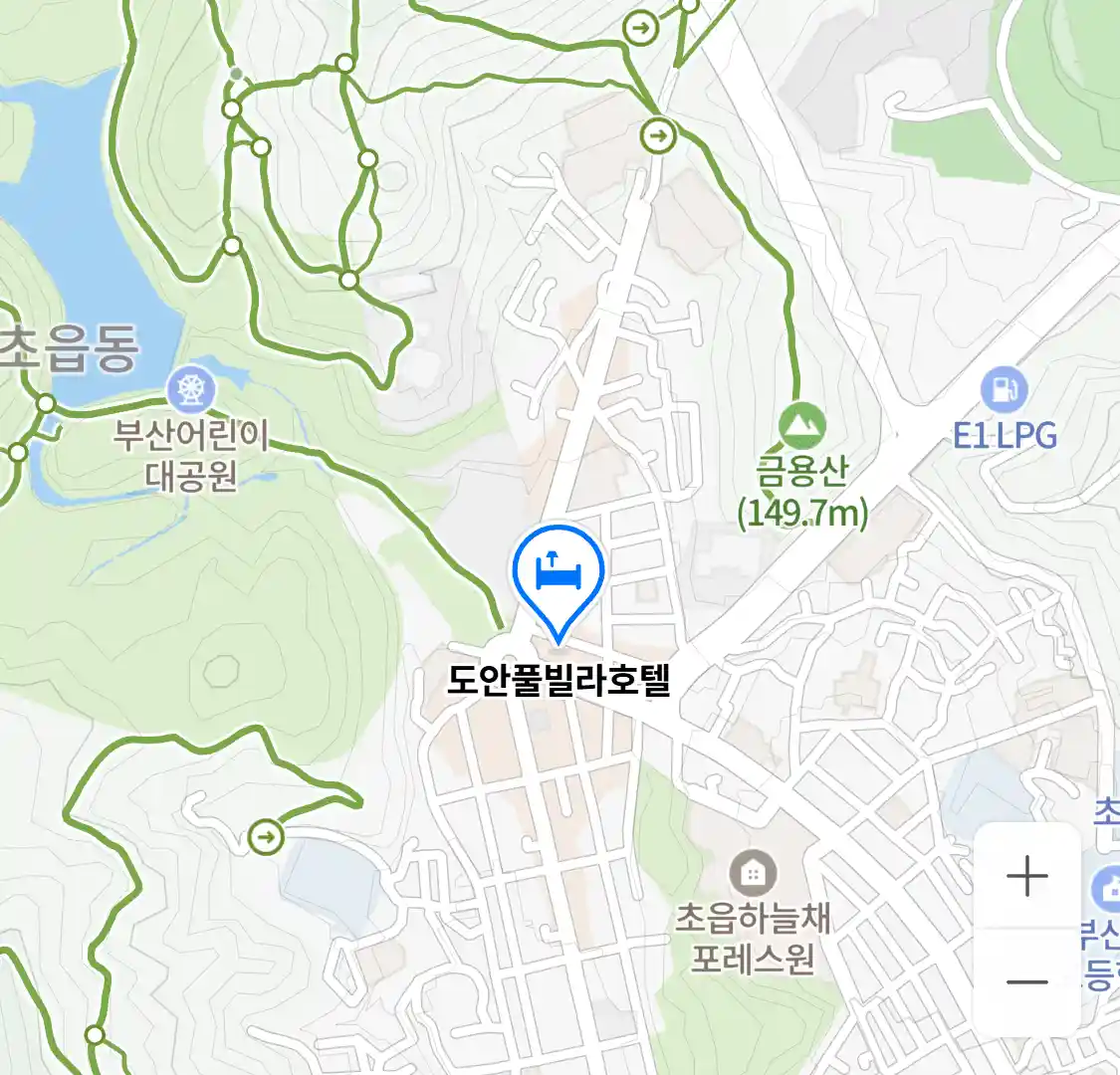Tap the E1 LPG gas station marker
The height and width of the screenshot is (1075, 1120).
(1004, 390)
